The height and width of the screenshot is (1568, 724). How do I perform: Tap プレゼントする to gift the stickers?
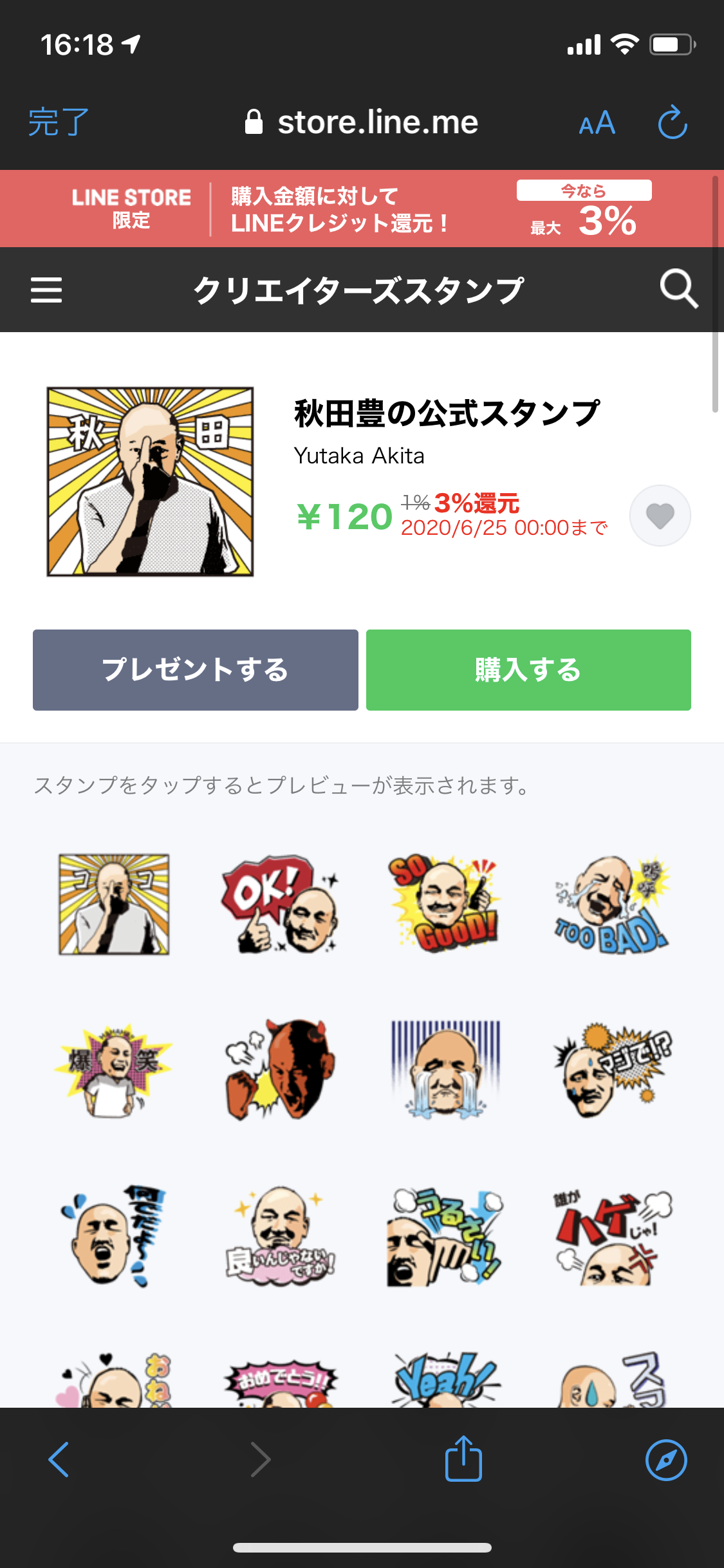196,670
